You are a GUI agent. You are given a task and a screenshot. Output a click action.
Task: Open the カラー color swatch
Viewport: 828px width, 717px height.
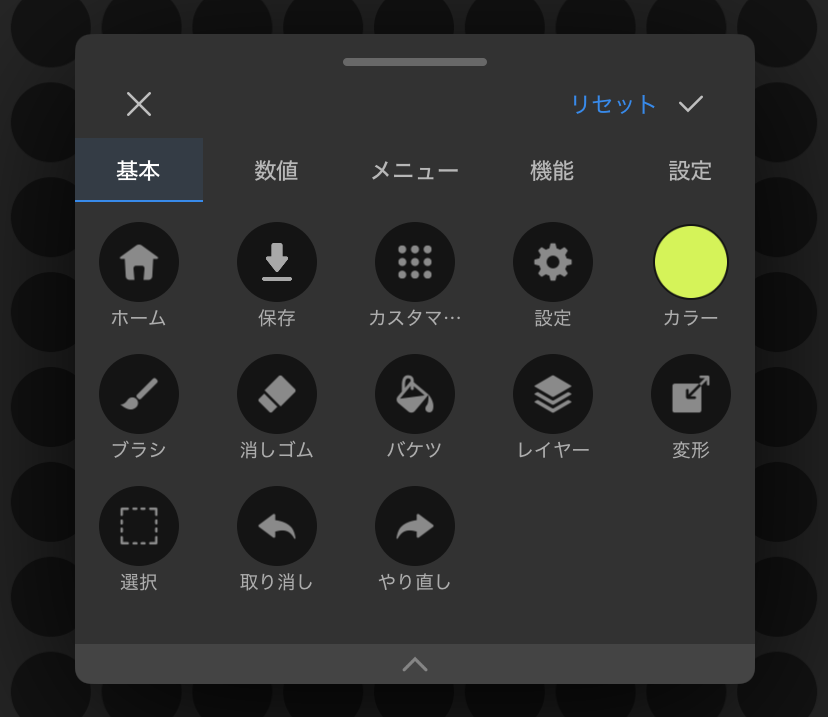tap(691, 262)
